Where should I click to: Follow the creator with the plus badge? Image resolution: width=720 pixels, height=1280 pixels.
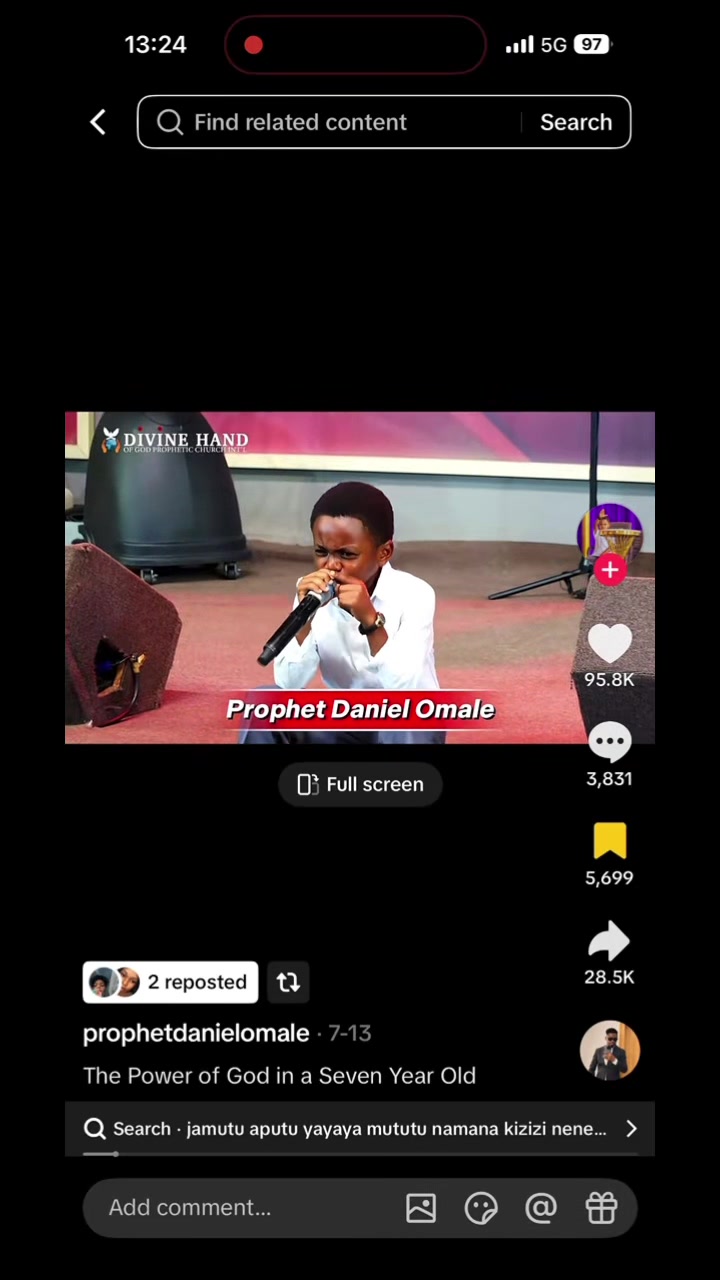(x=610, y=569)
